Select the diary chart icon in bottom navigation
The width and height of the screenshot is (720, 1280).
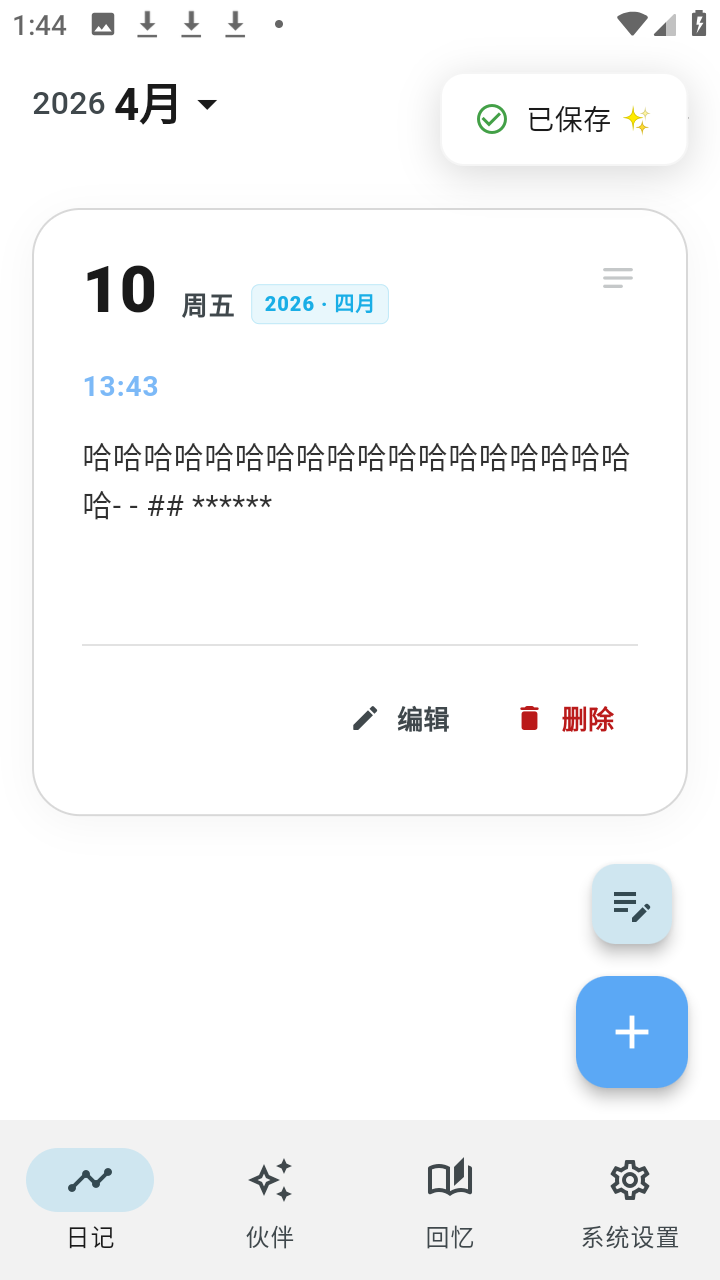[x=90, y=1180]
